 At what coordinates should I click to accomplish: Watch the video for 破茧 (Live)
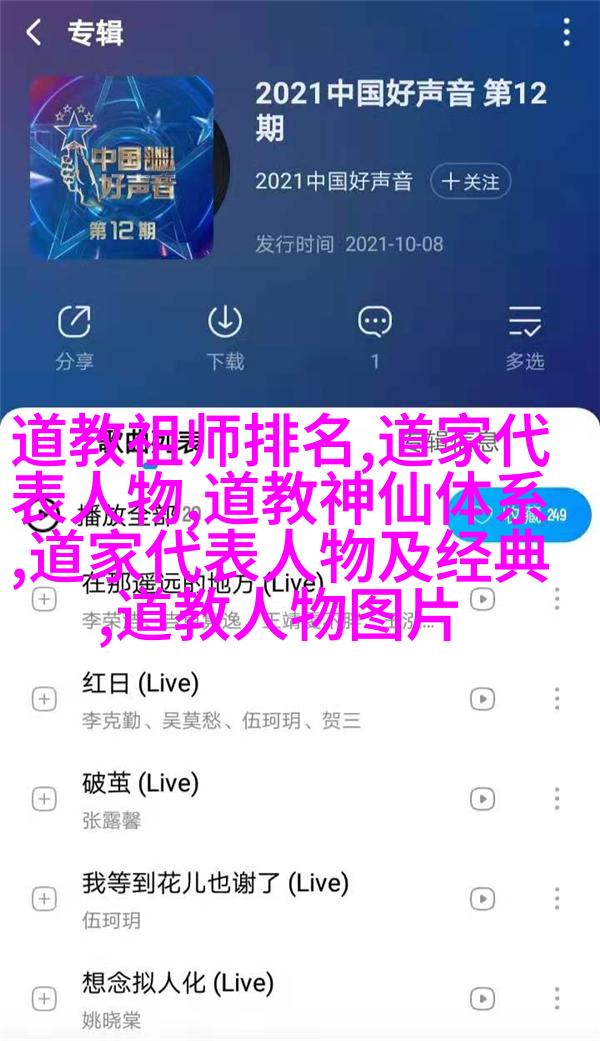click(x=483, y=798)
